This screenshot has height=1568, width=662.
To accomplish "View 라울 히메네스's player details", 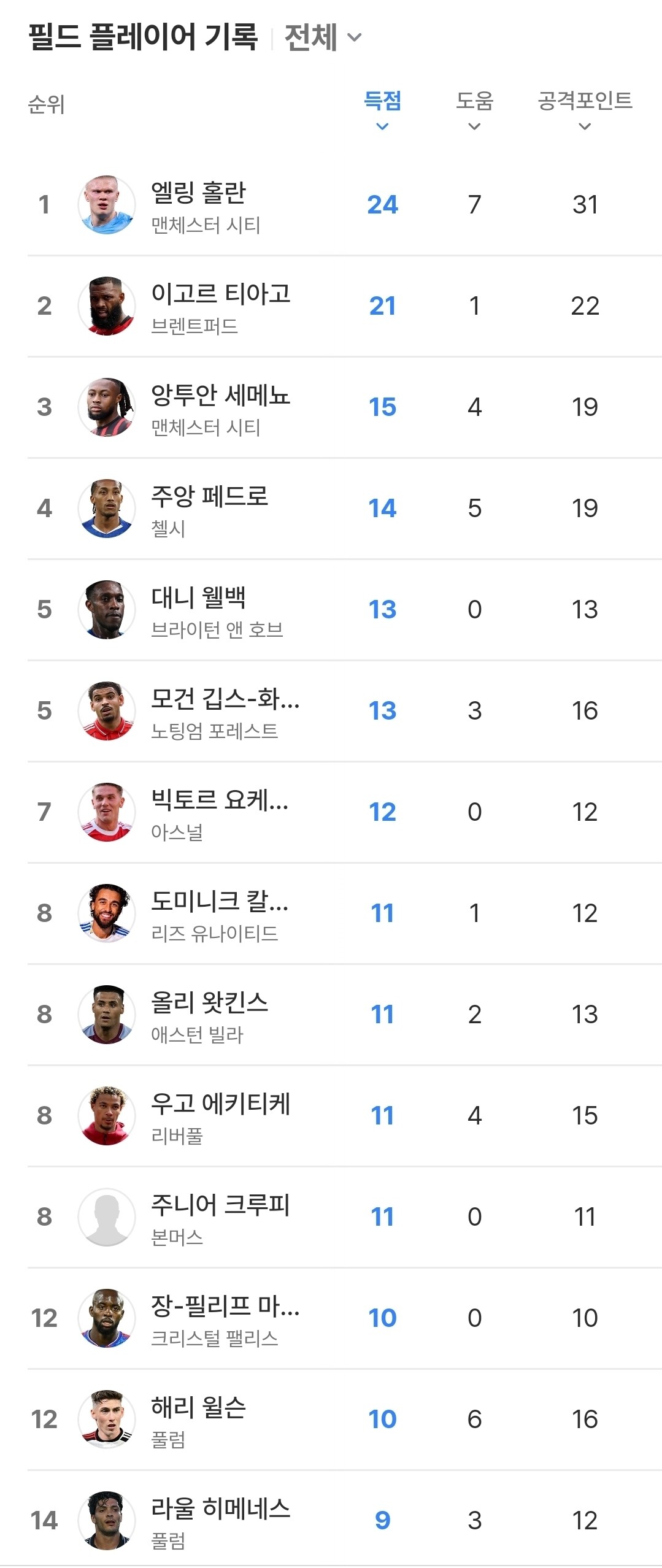I will [345, 1520].
